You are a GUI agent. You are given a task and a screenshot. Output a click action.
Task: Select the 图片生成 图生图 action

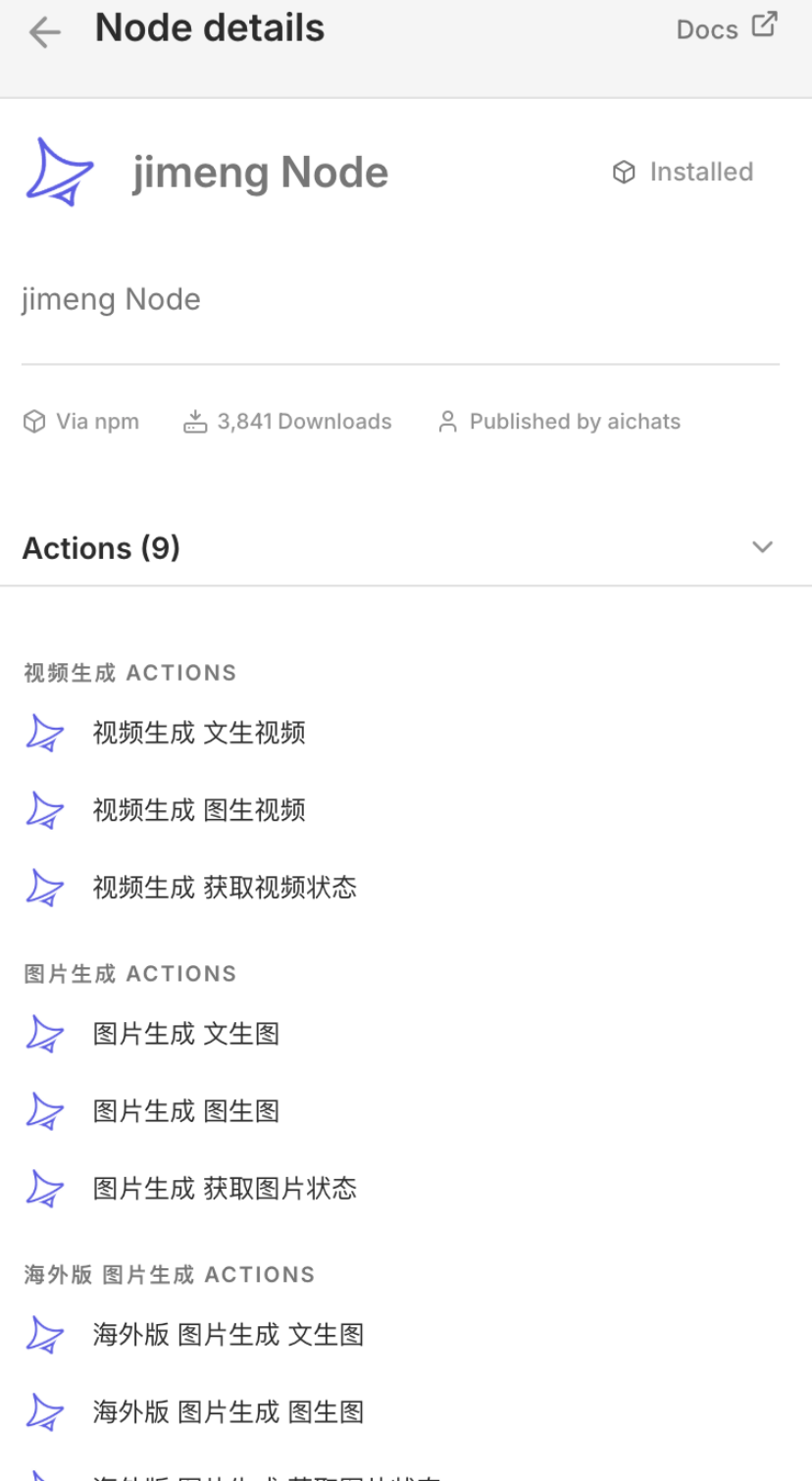(x=186, y=1111)
